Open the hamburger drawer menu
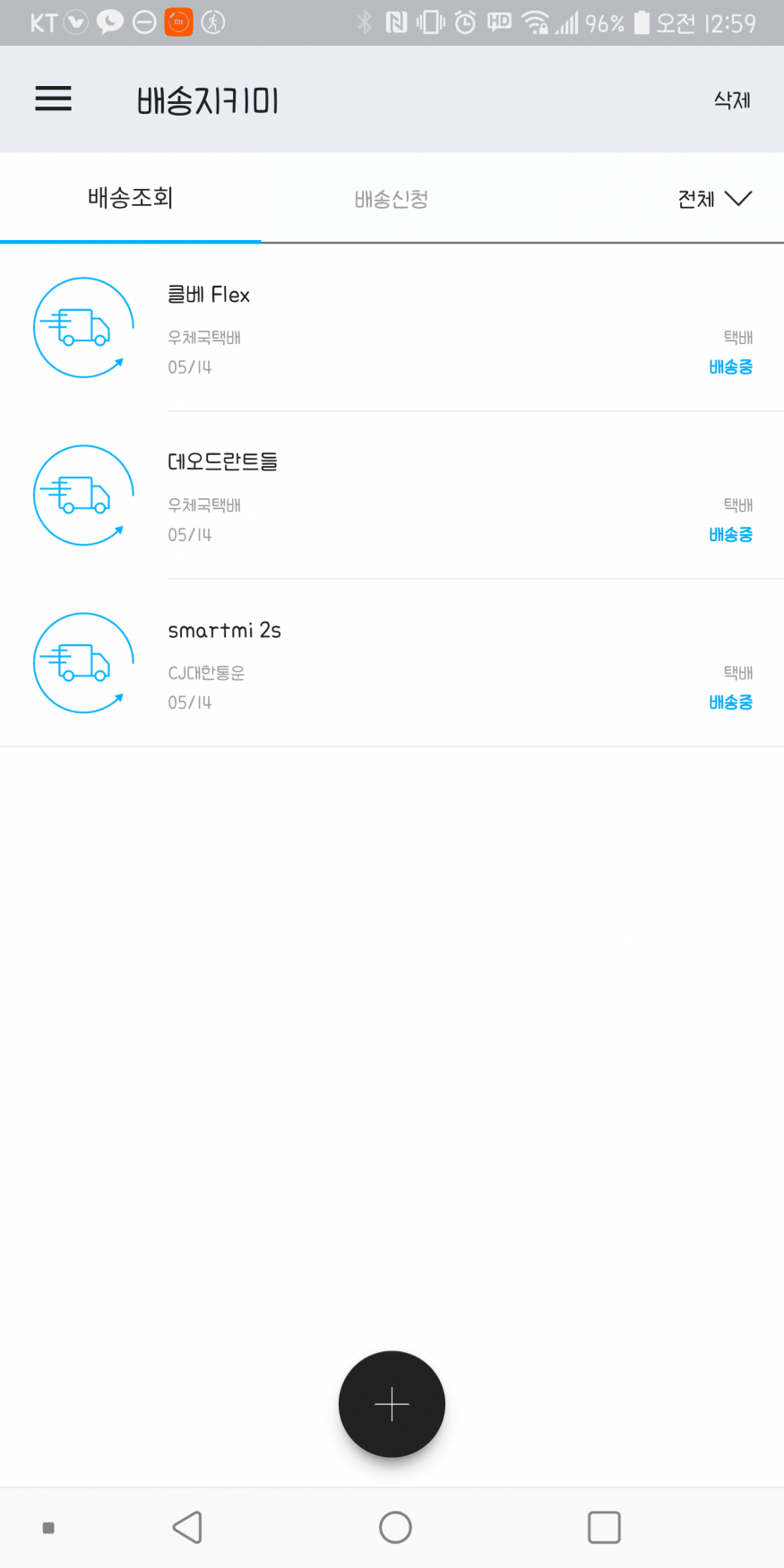 (53, 99)
